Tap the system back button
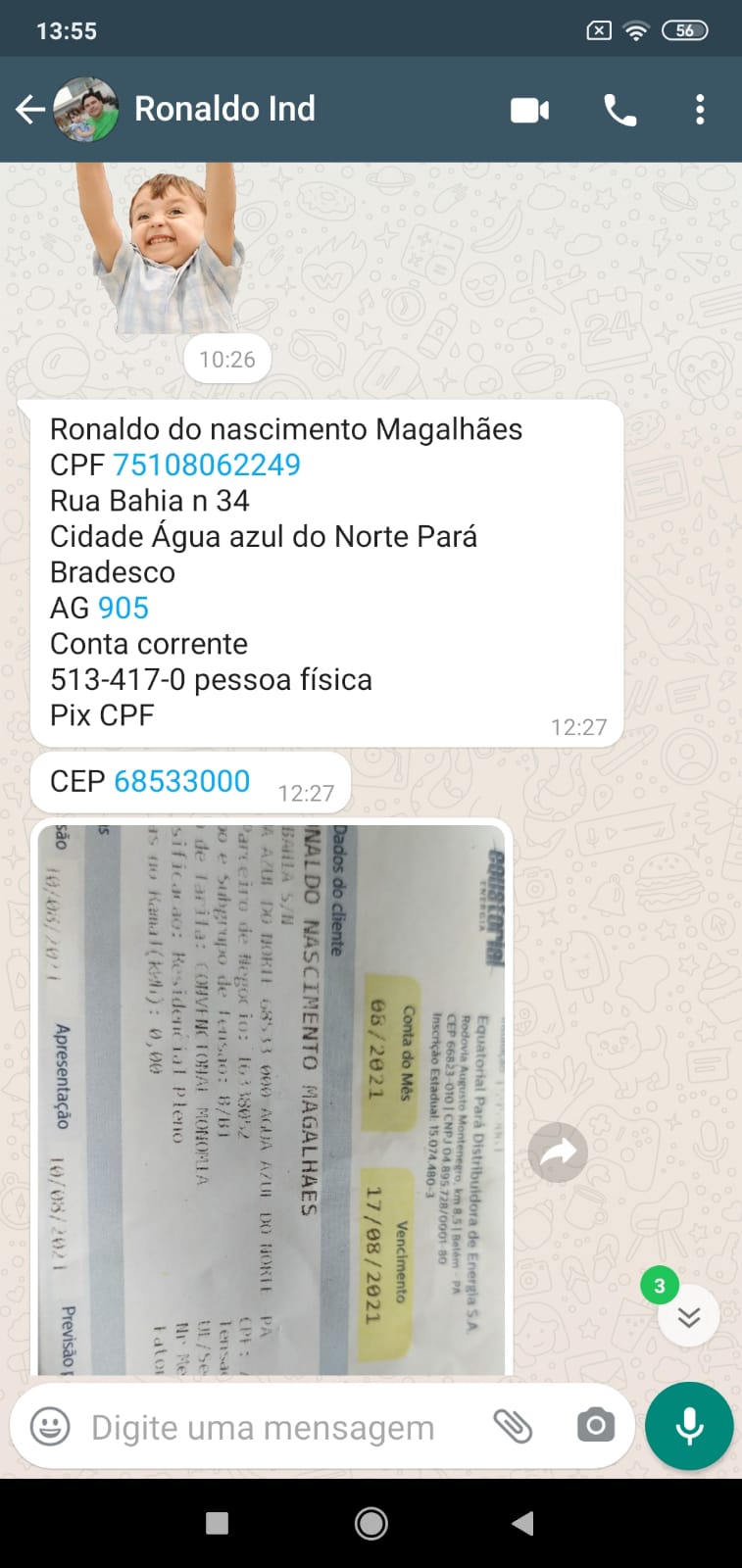 [x=523, y=1523]
